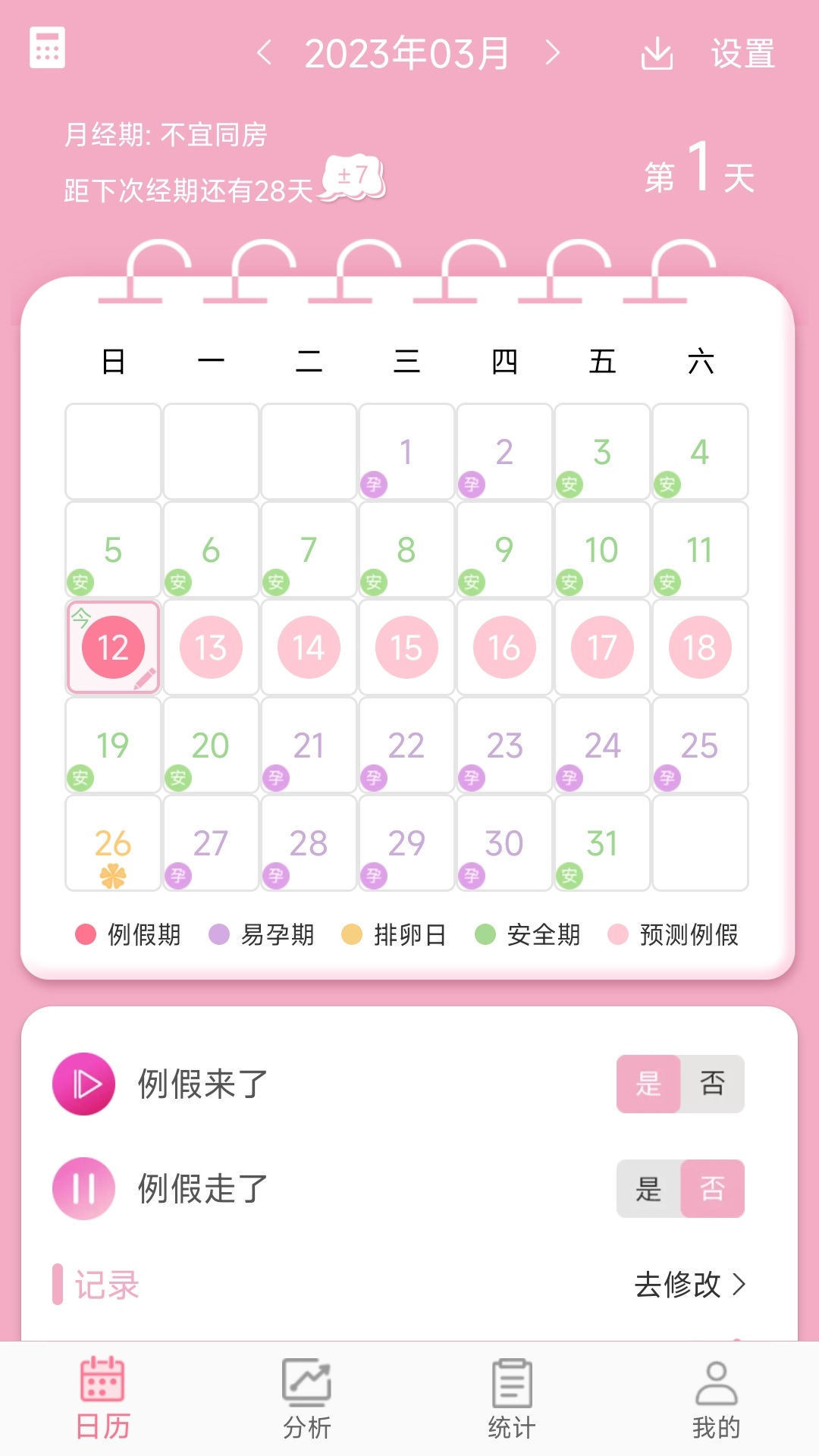Image resolution: width=819 pixels, height=1456 pixels.
Task: Open the calculator icon at top left
Action: 47,48
